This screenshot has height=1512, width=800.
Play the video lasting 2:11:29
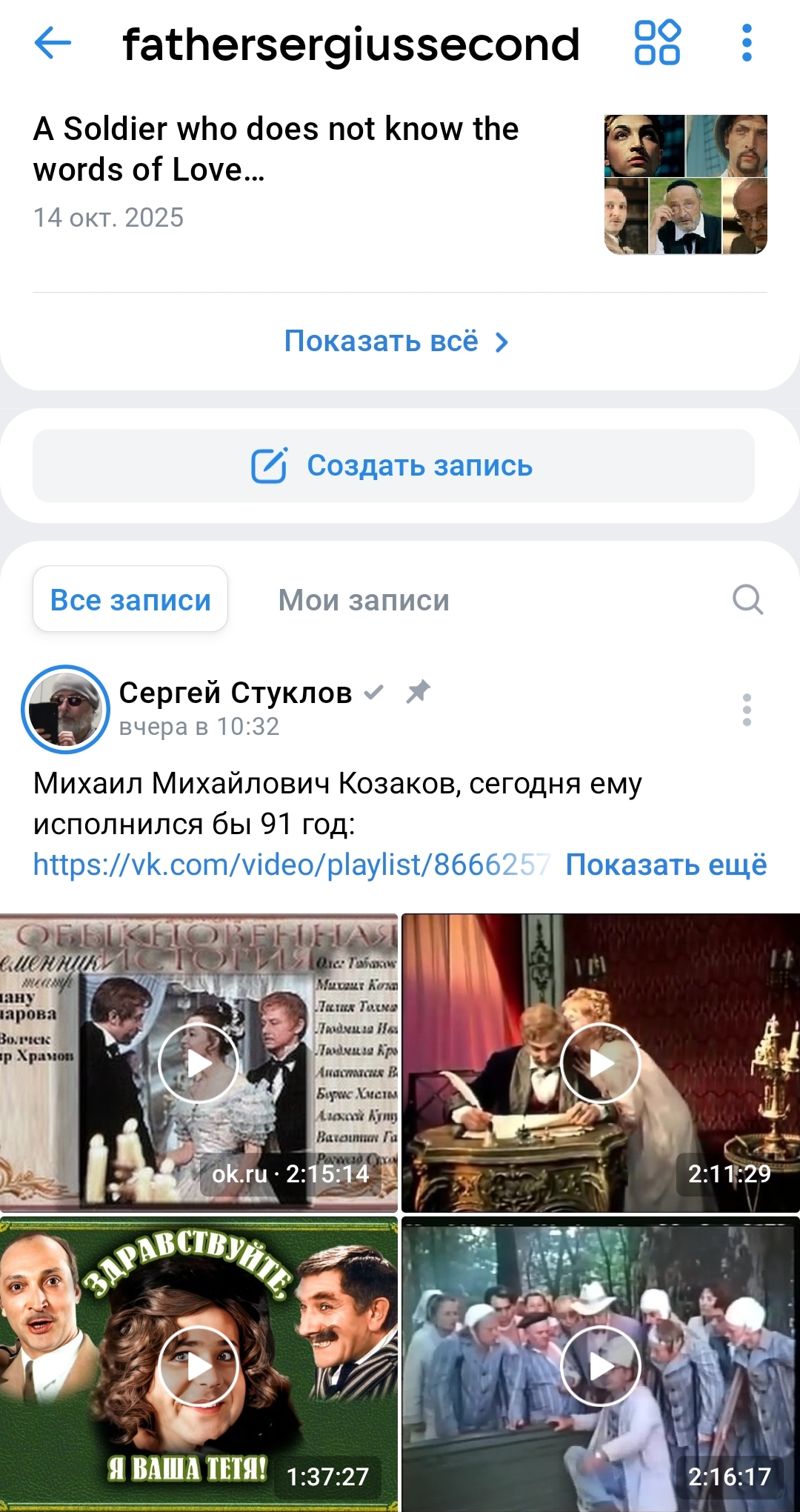pos(601,1063)
